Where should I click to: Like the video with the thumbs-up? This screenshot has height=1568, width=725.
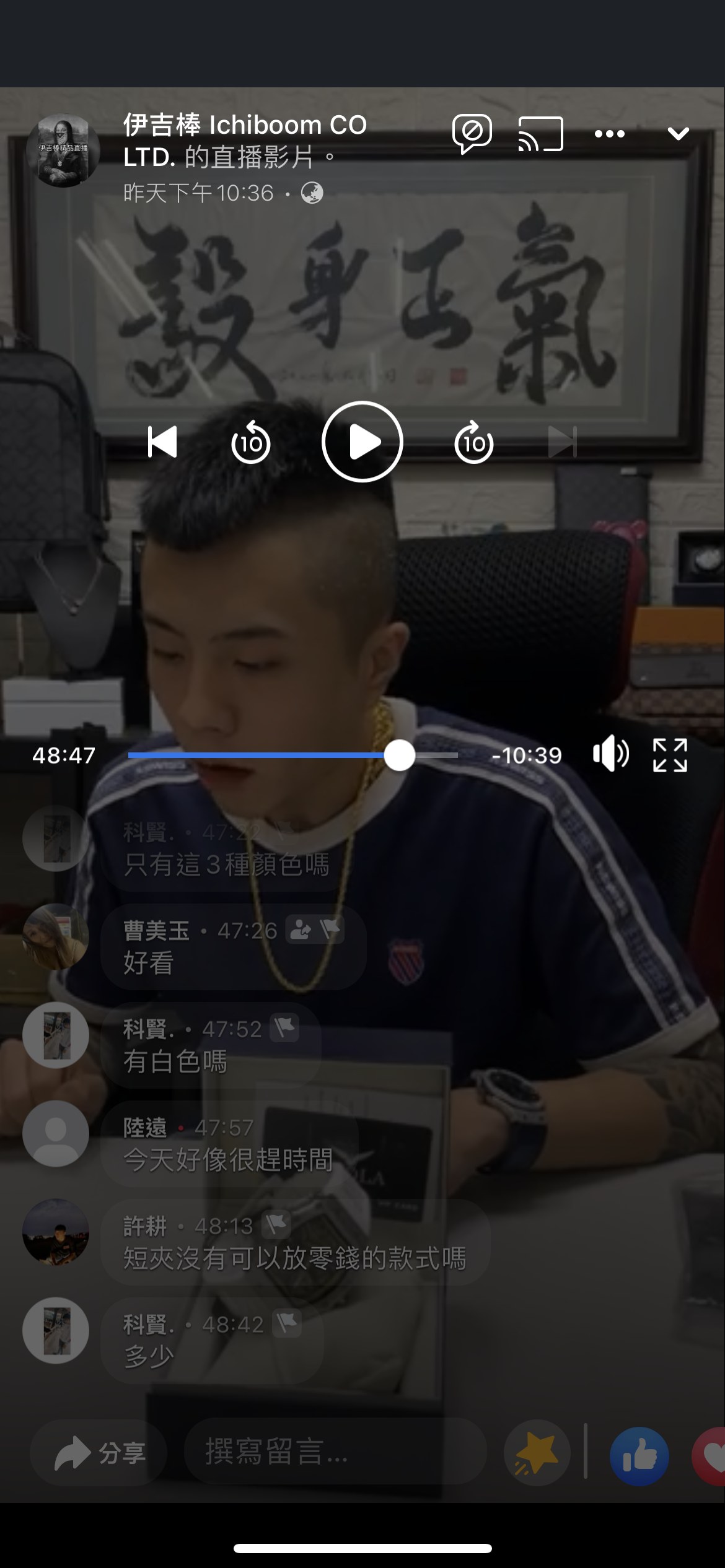tap(639, 1456)
